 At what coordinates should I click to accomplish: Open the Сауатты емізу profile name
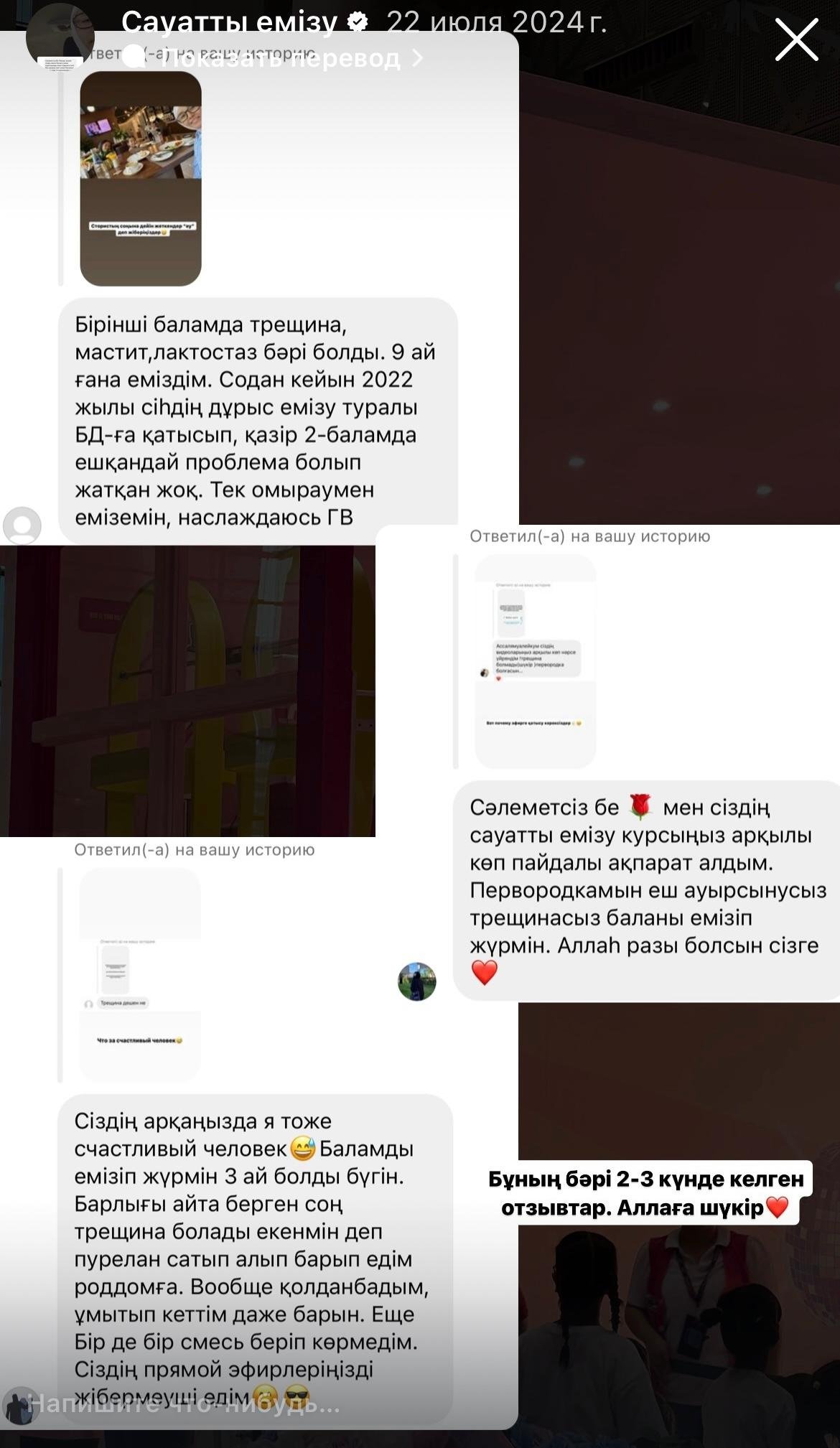[x=229, y=23]
